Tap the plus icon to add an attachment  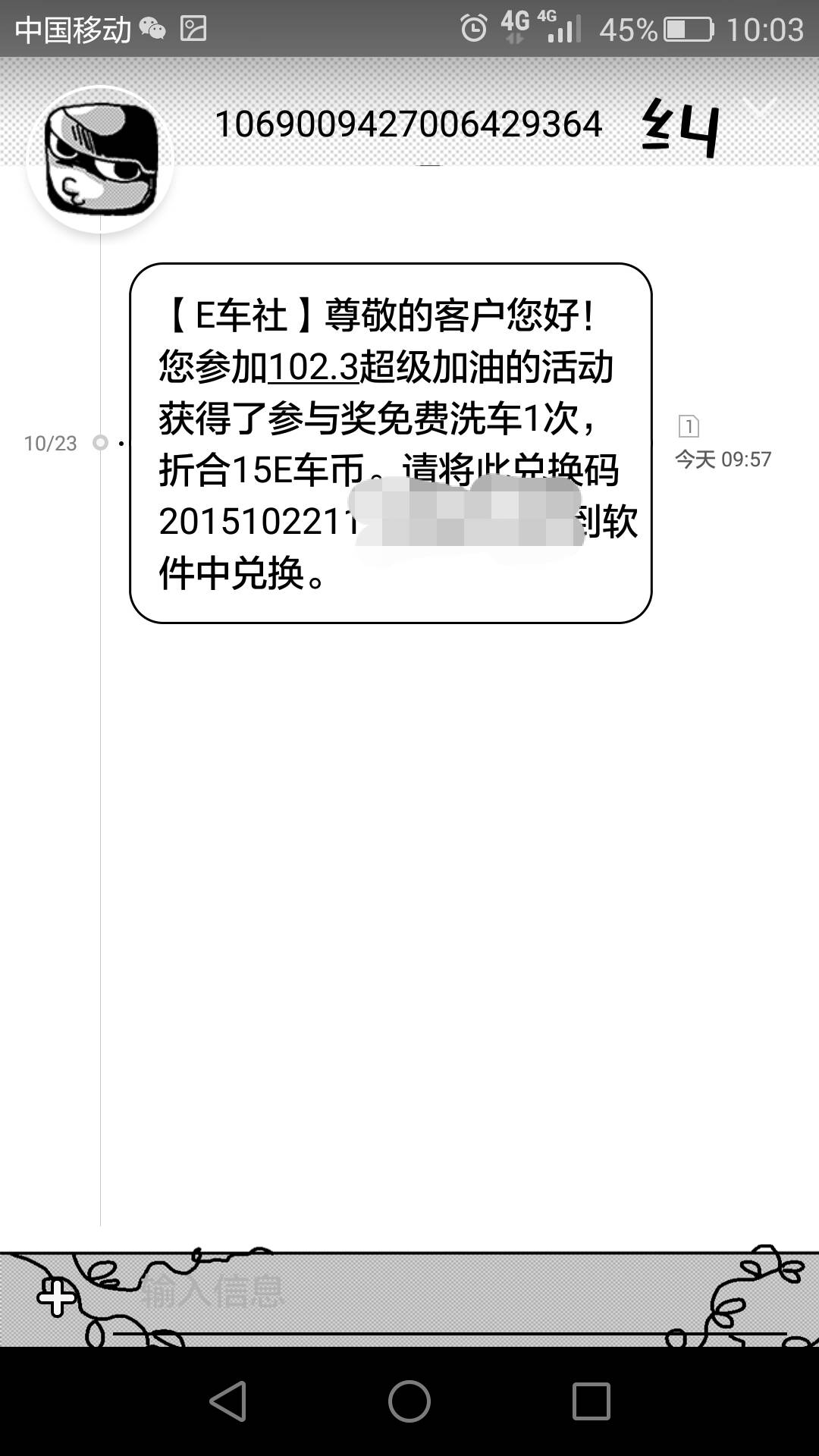coord(58,1297)
